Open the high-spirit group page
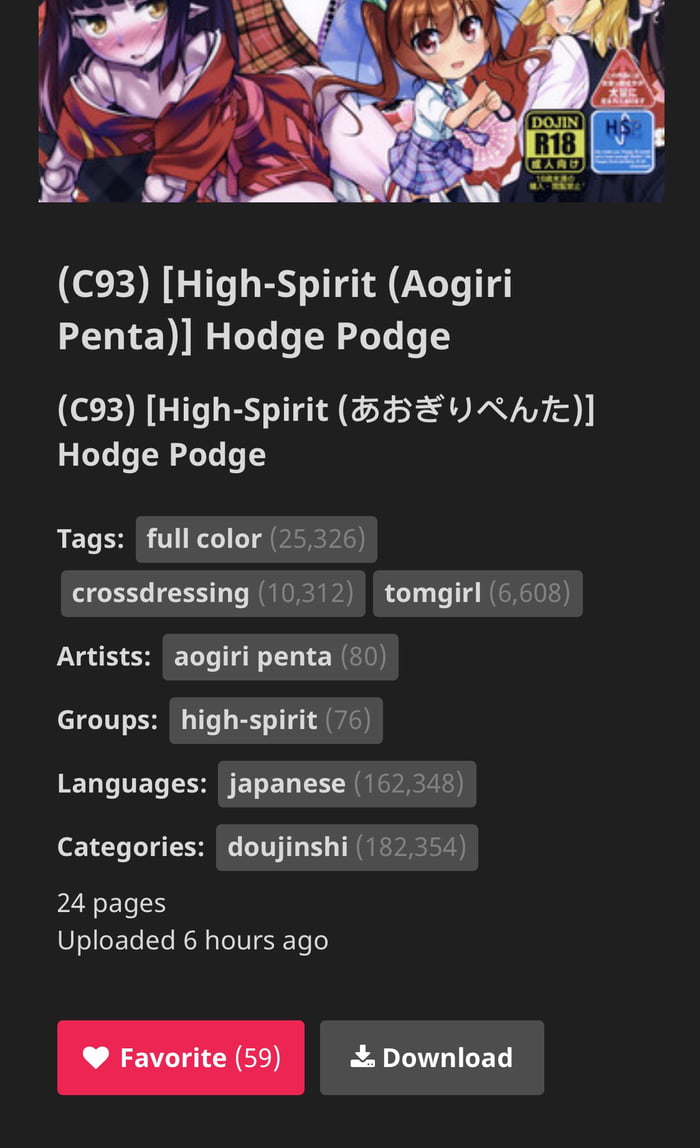 [x=276, y=720]
